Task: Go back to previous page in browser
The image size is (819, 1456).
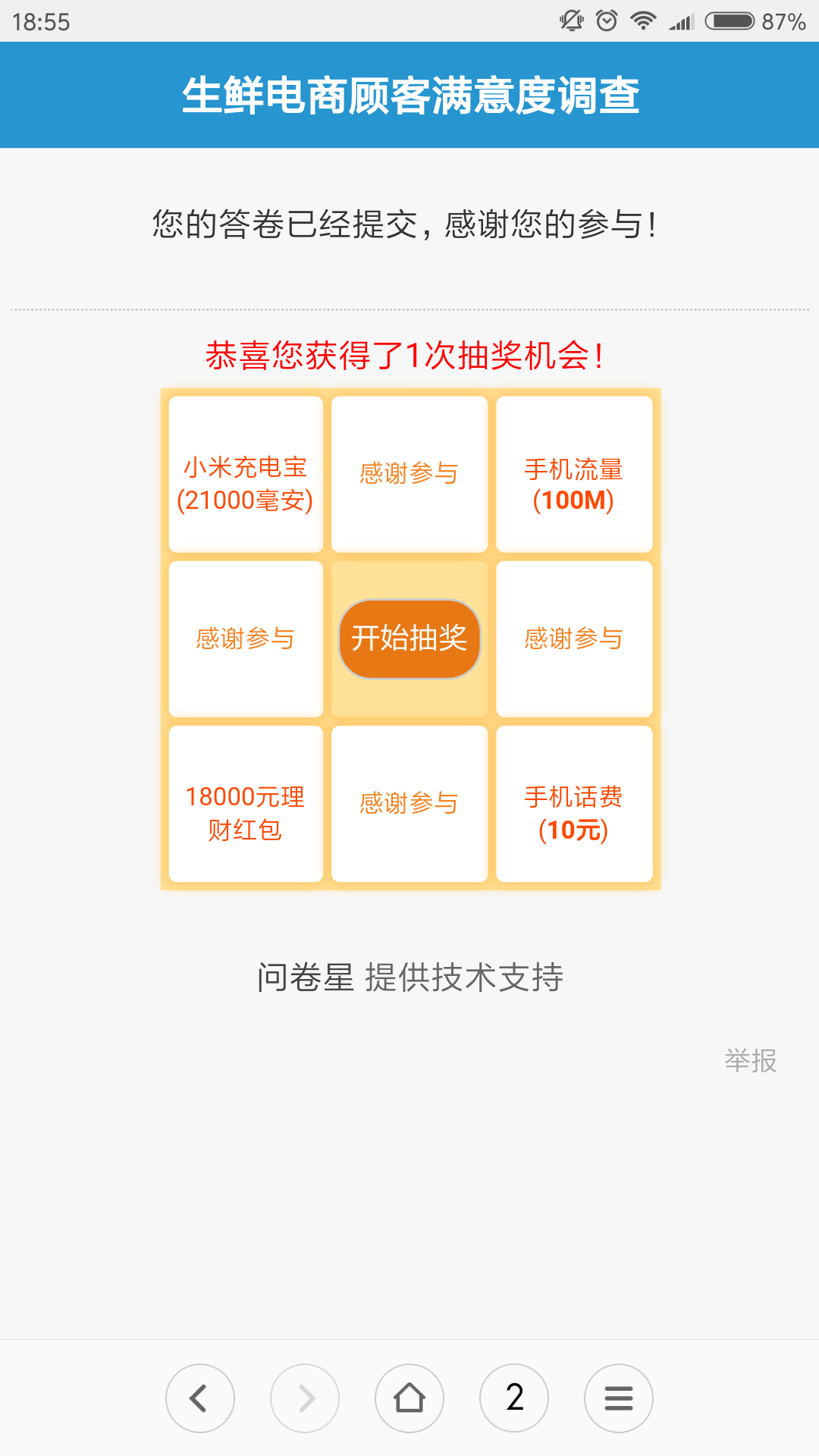Action: point(200,1398)
